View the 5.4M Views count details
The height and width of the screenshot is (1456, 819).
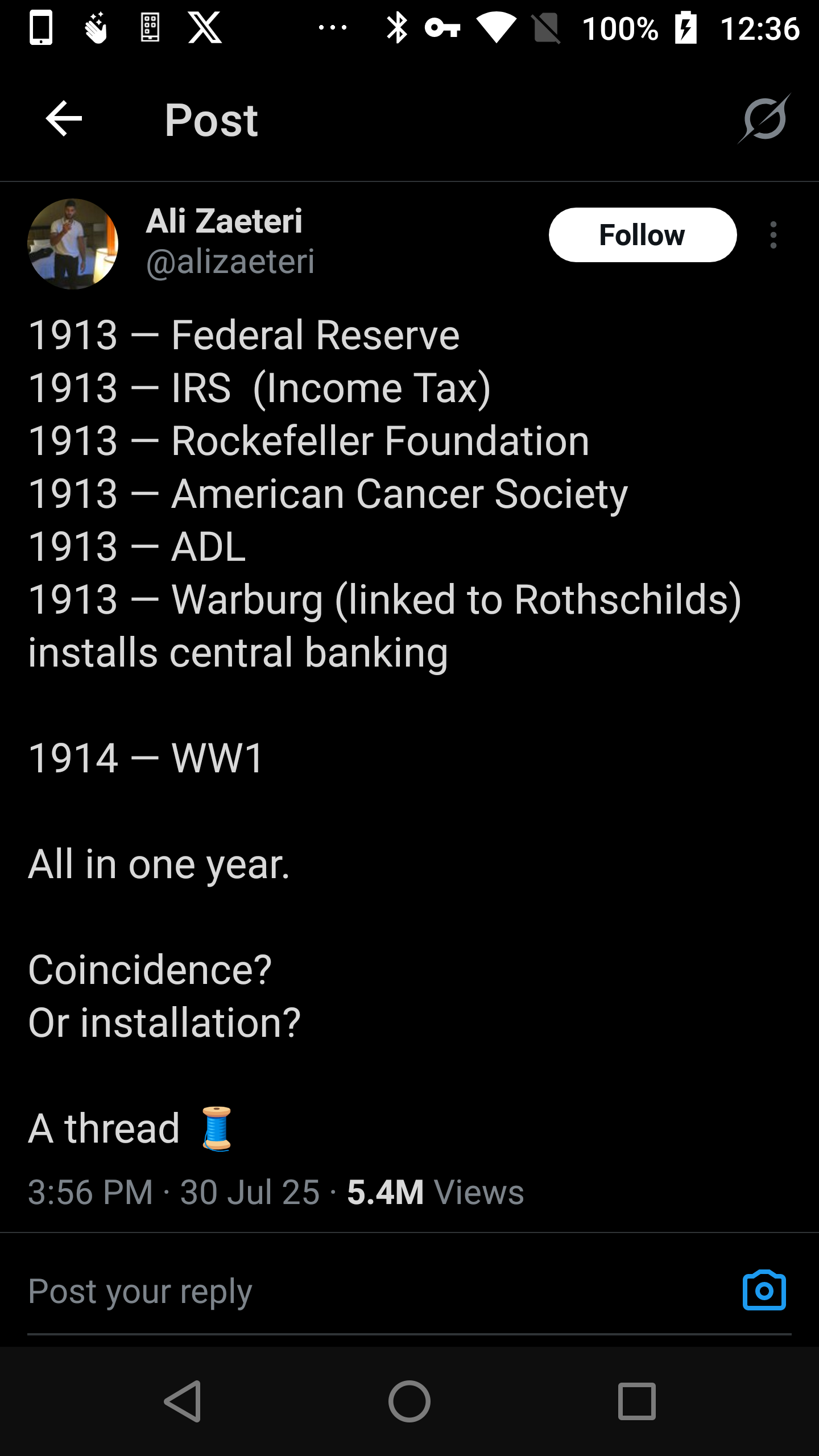click(436, 1192)
